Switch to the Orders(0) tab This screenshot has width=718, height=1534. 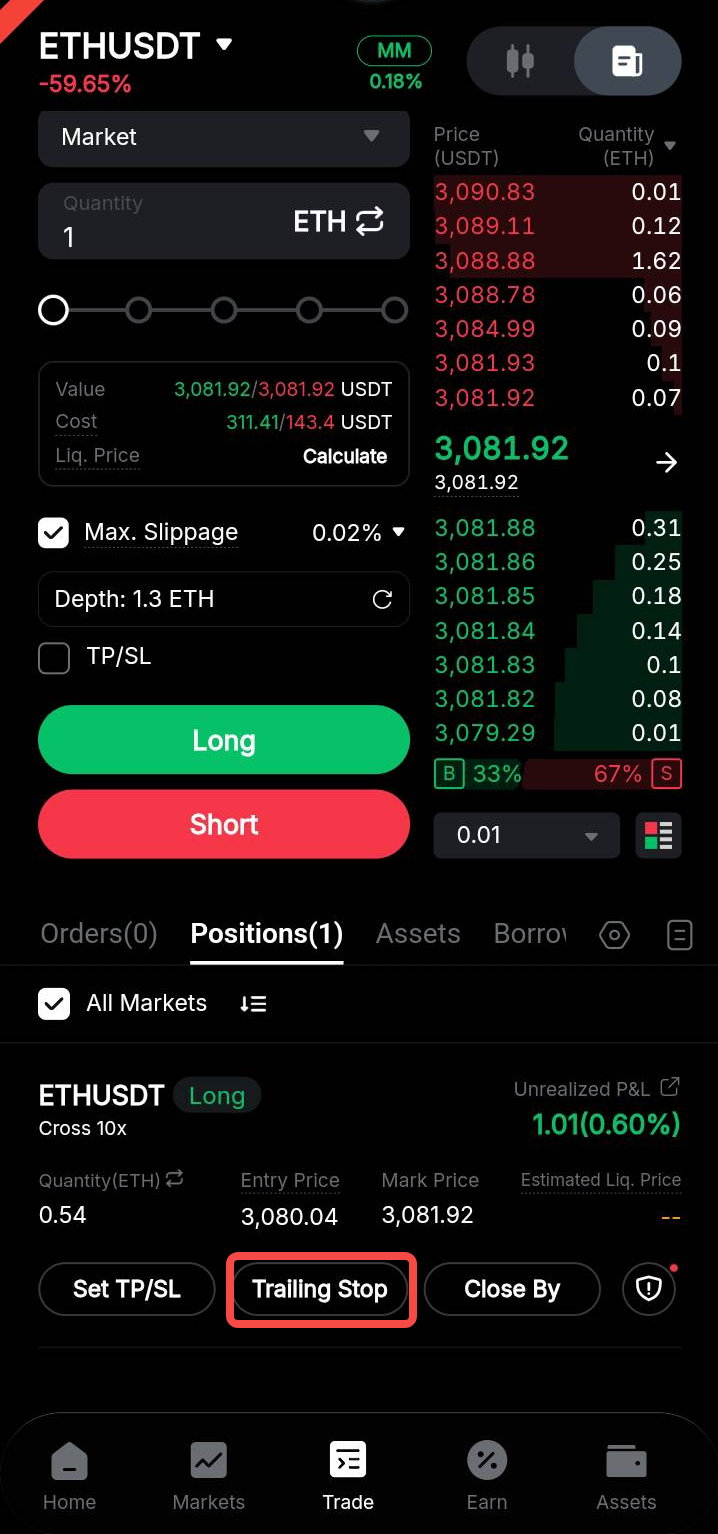[99, 934]
